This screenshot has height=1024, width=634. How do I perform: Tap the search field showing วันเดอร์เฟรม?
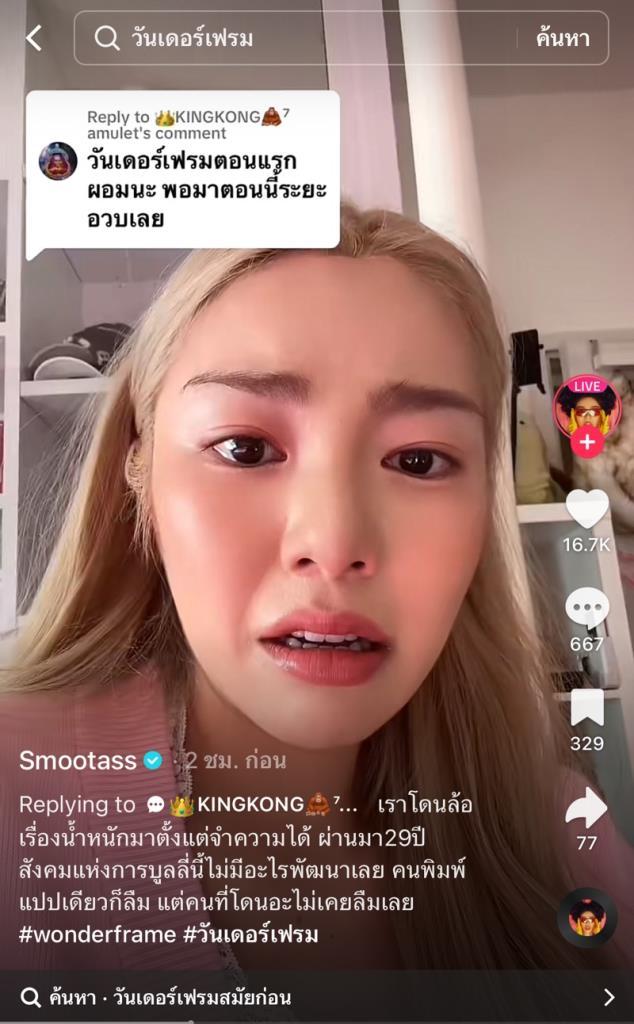(300, 38)
